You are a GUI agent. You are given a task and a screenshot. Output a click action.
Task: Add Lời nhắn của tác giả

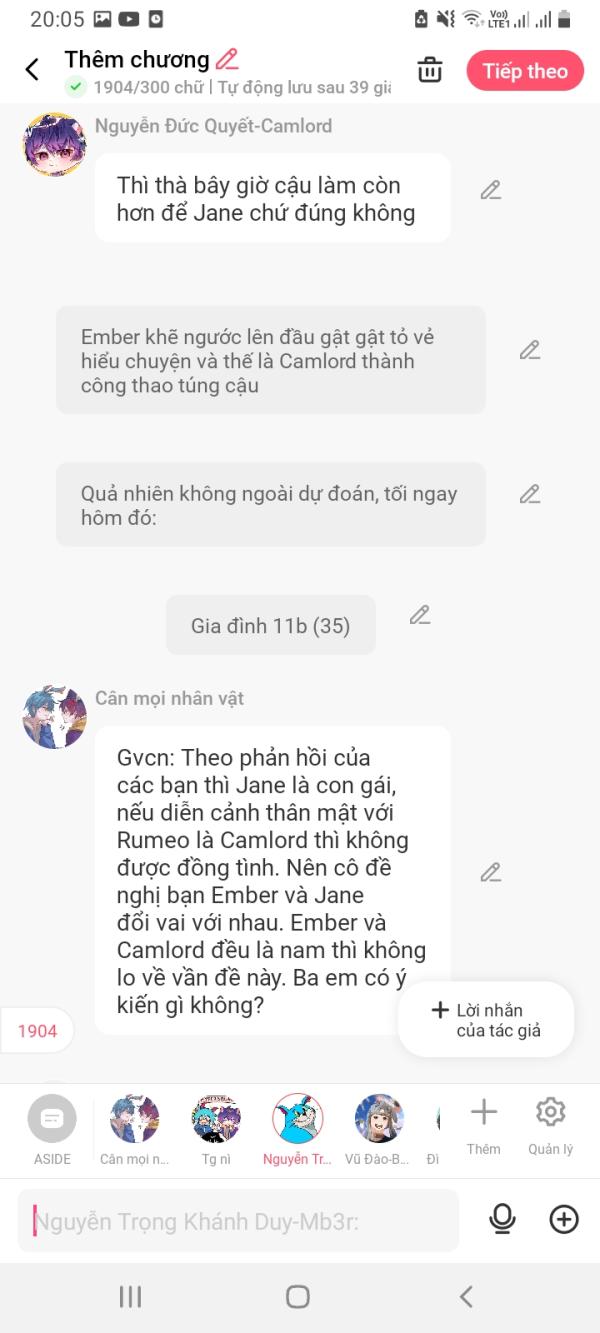tap(486, 1020)
